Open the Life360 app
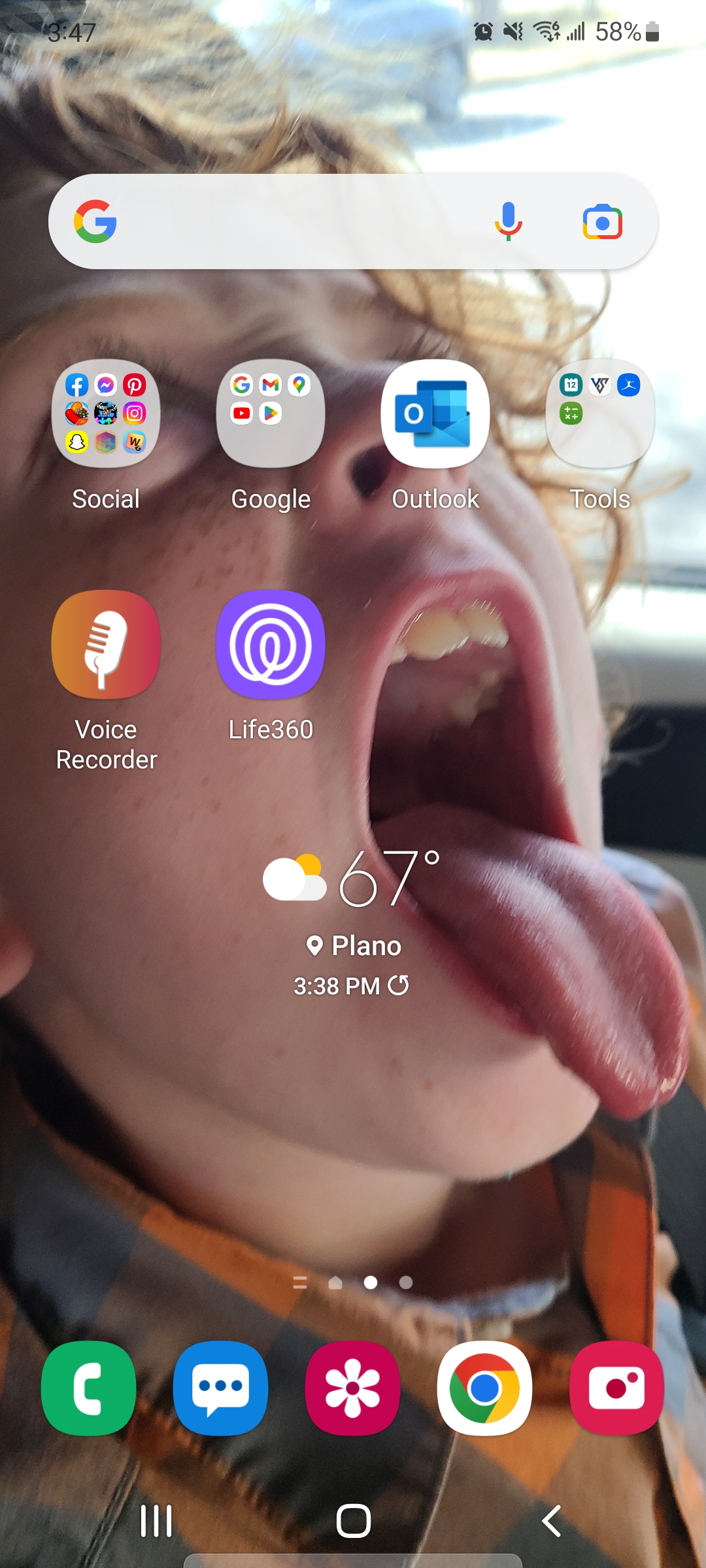 tap(271, 645)
